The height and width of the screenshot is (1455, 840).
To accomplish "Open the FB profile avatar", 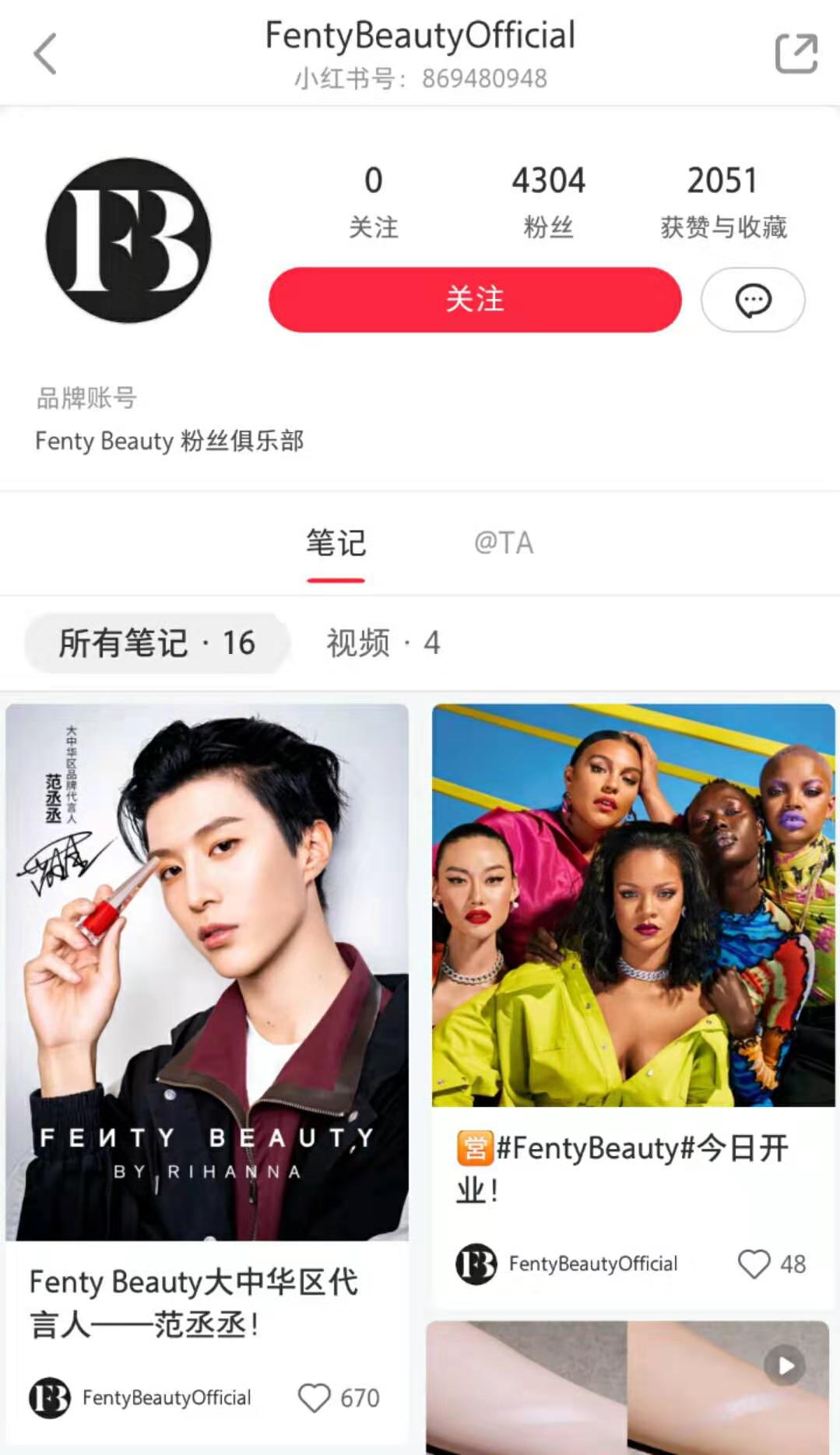I will coord(128,241).
